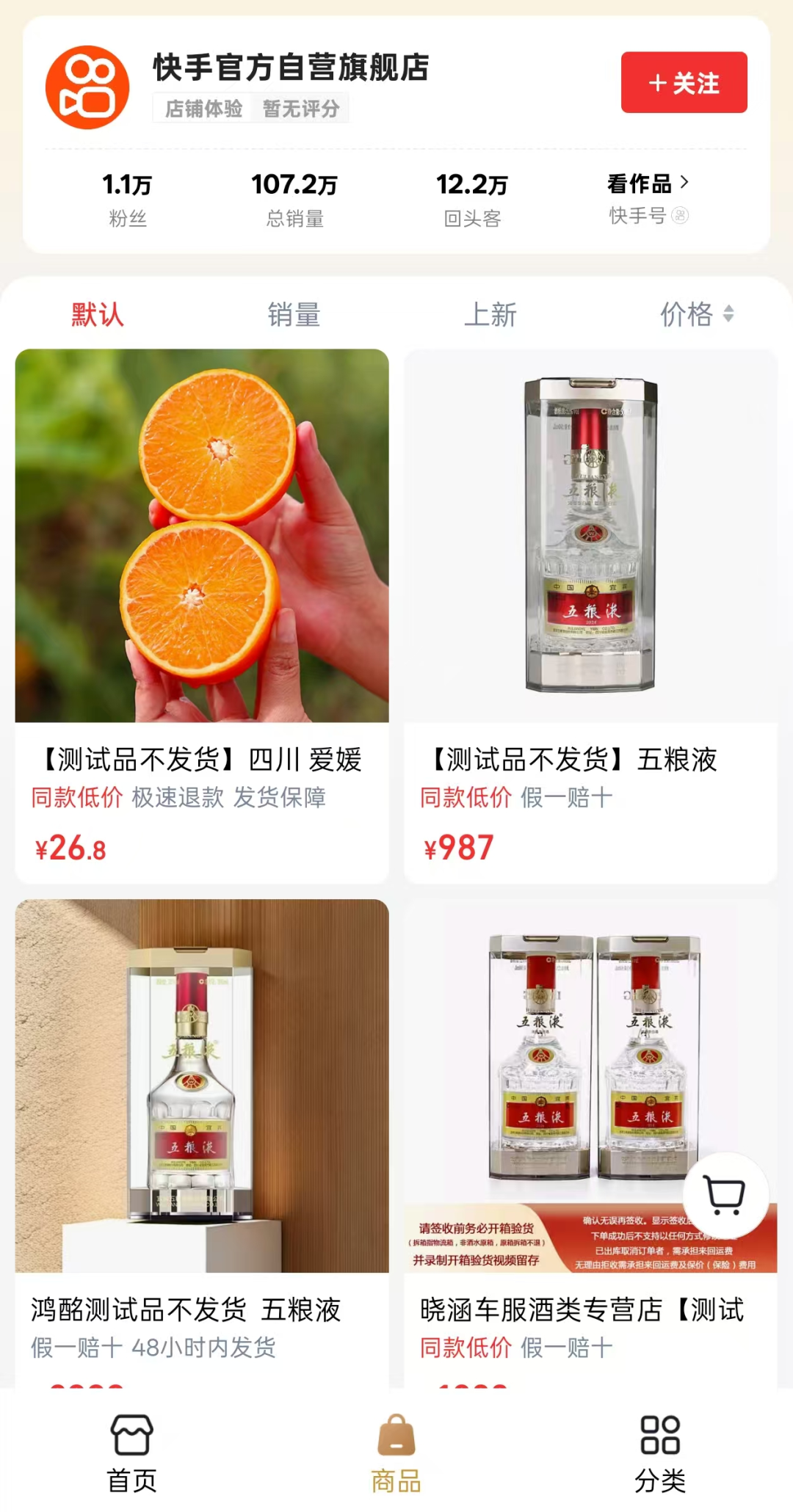Open 看作品 link to view works
This screenshot has height=1512, width=793.
(648, 183)
